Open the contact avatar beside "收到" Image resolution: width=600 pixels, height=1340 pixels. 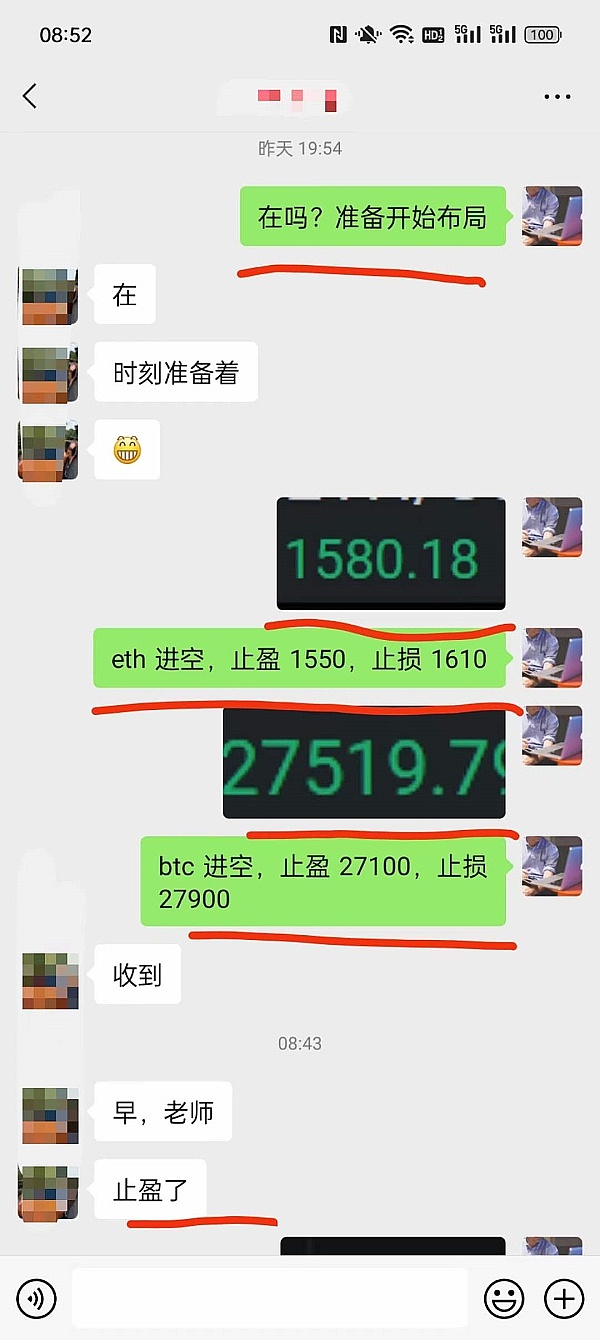click(x=50, y=979)
